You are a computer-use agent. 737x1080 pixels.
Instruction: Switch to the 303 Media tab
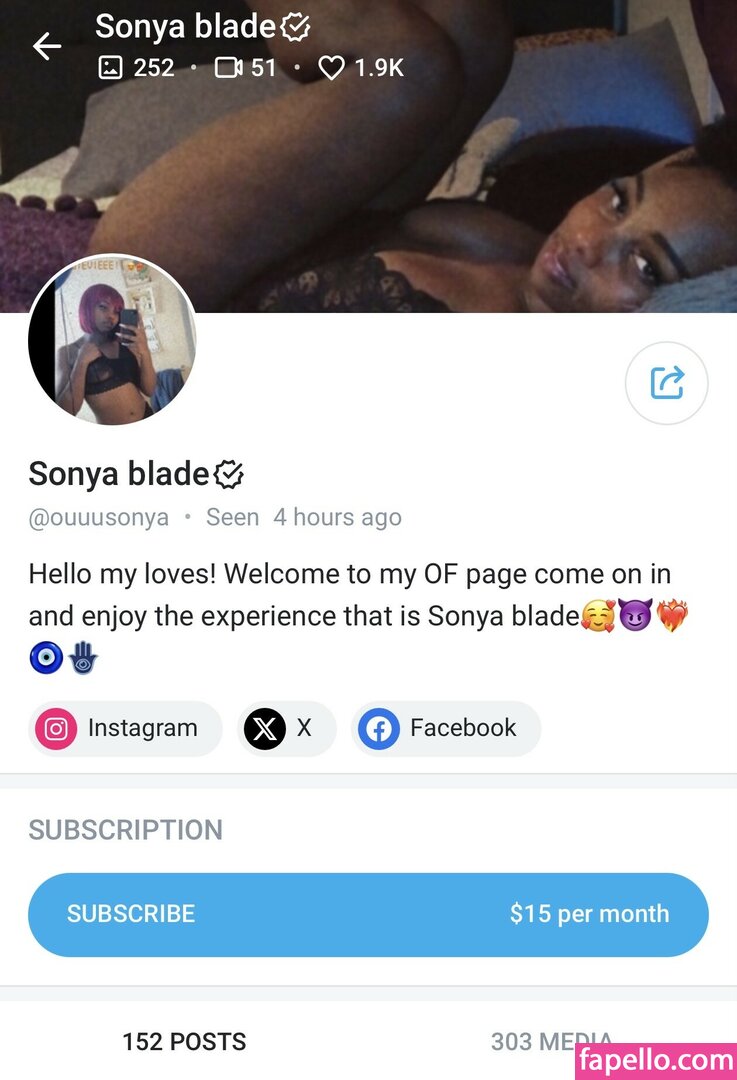pos(551,1042)
